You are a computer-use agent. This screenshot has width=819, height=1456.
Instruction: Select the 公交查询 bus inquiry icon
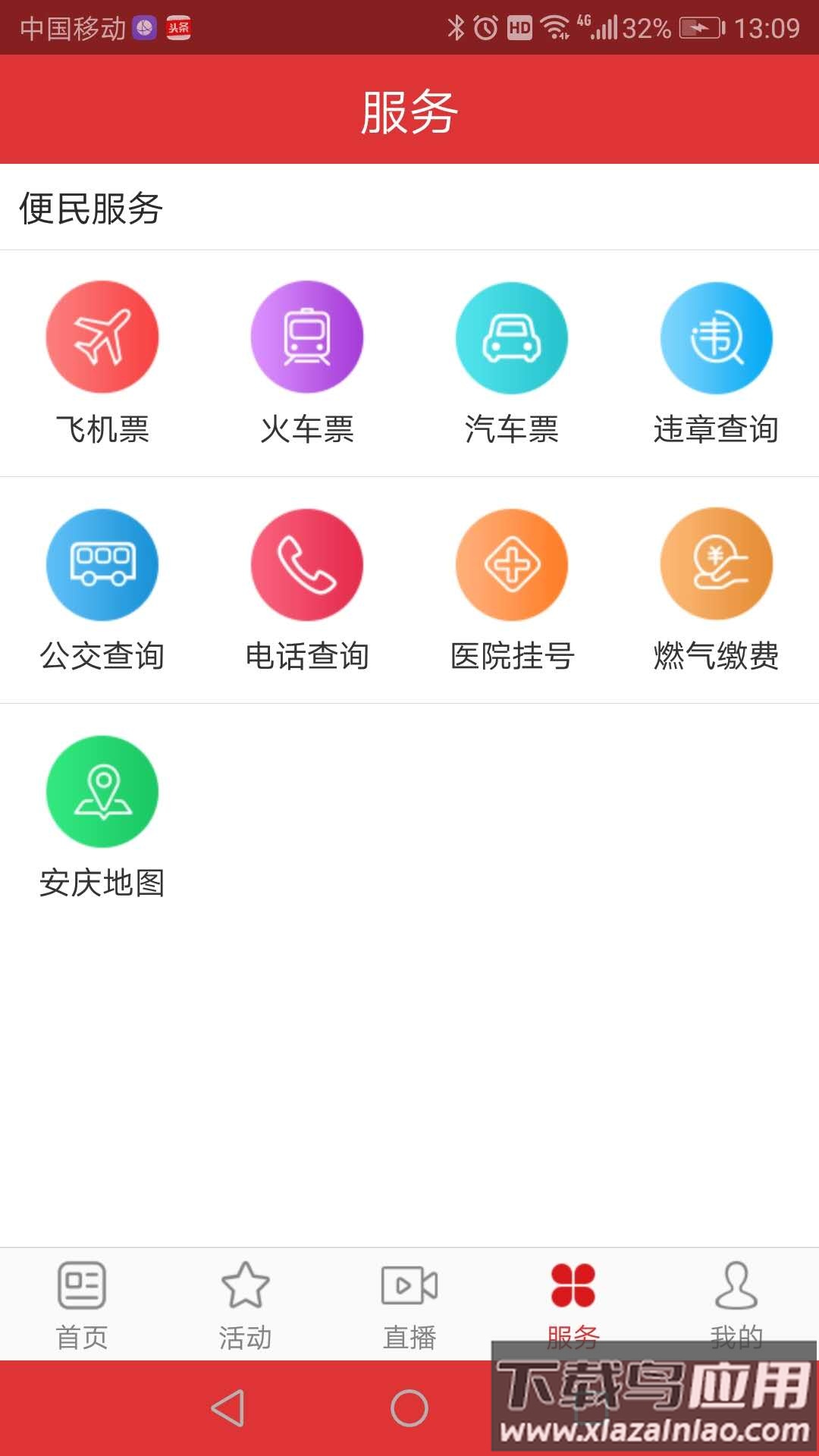(102, 566)
